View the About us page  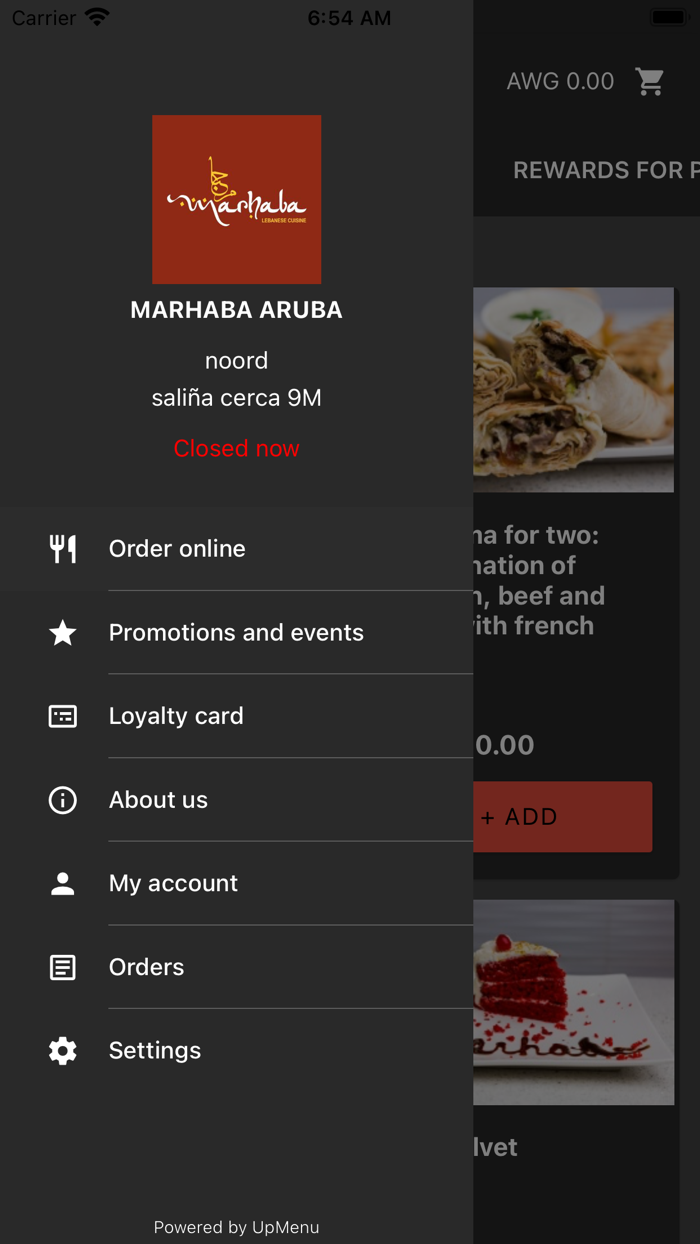[x=158, y=800]
